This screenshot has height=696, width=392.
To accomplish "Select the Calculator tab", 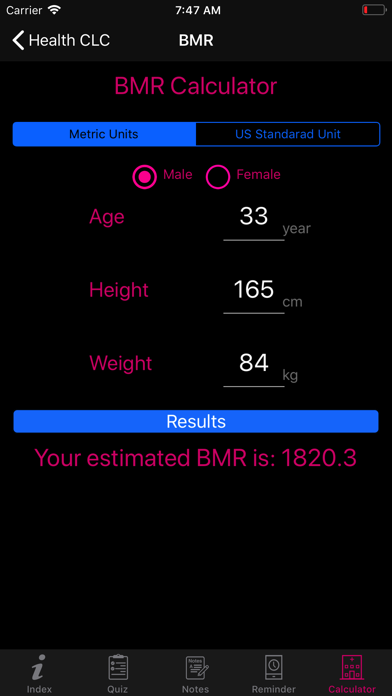I will 352,673.
